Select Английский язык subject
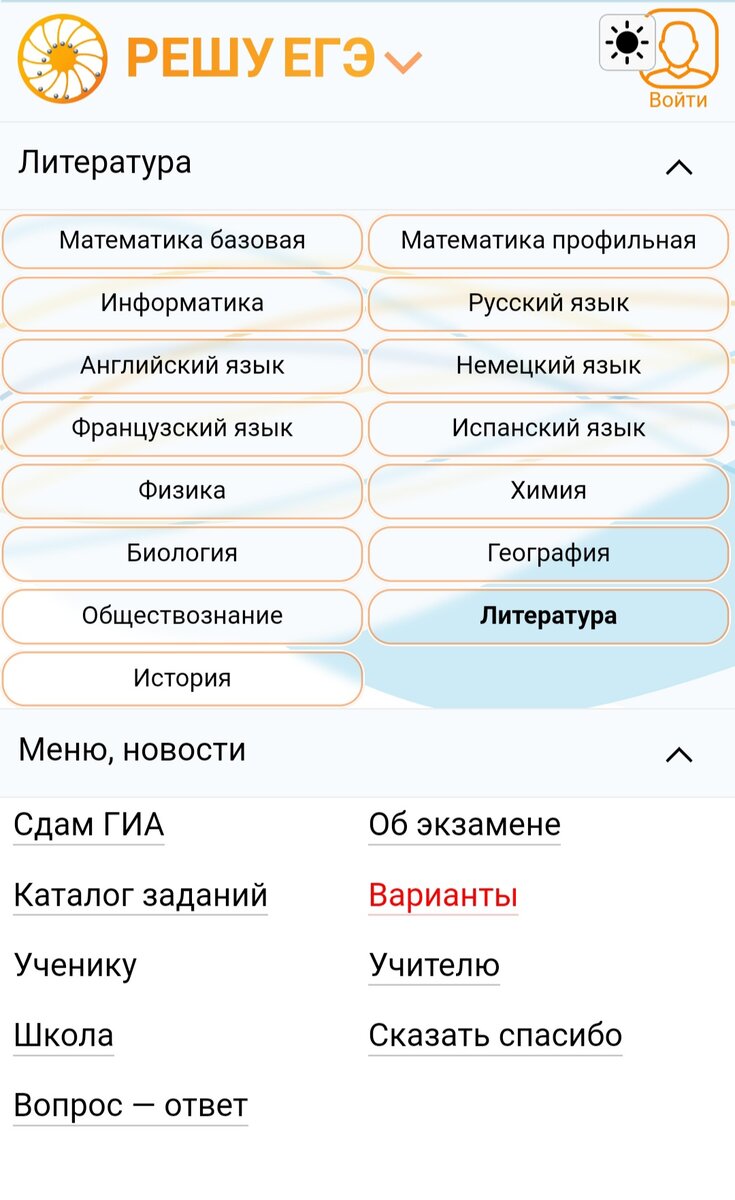Image resolution: width=735 pixels, height=1200 pixels. coord(182,366)
